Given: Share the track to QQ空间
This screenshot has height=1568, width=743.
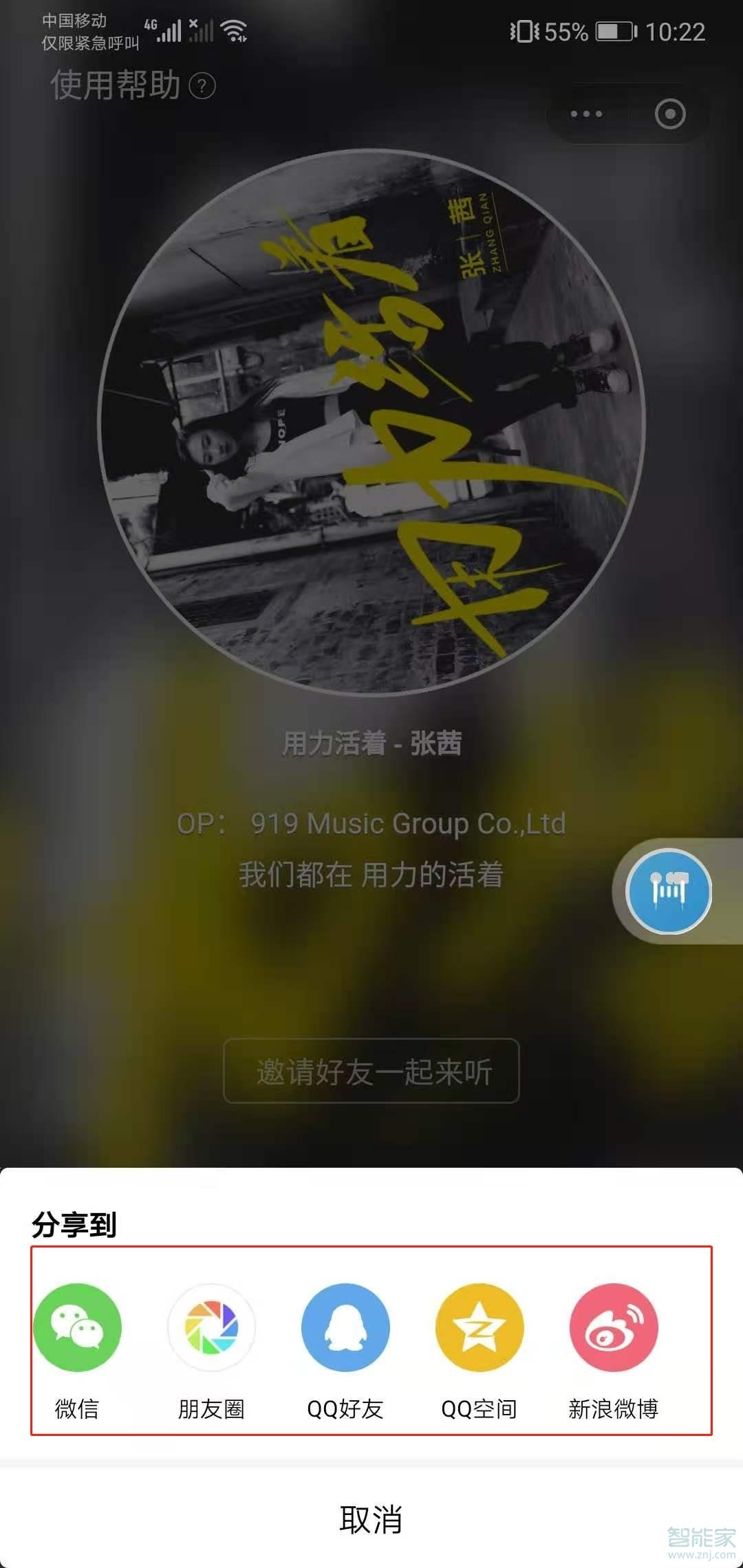Looking at the screenshot, I should (x=480, y=1328).
